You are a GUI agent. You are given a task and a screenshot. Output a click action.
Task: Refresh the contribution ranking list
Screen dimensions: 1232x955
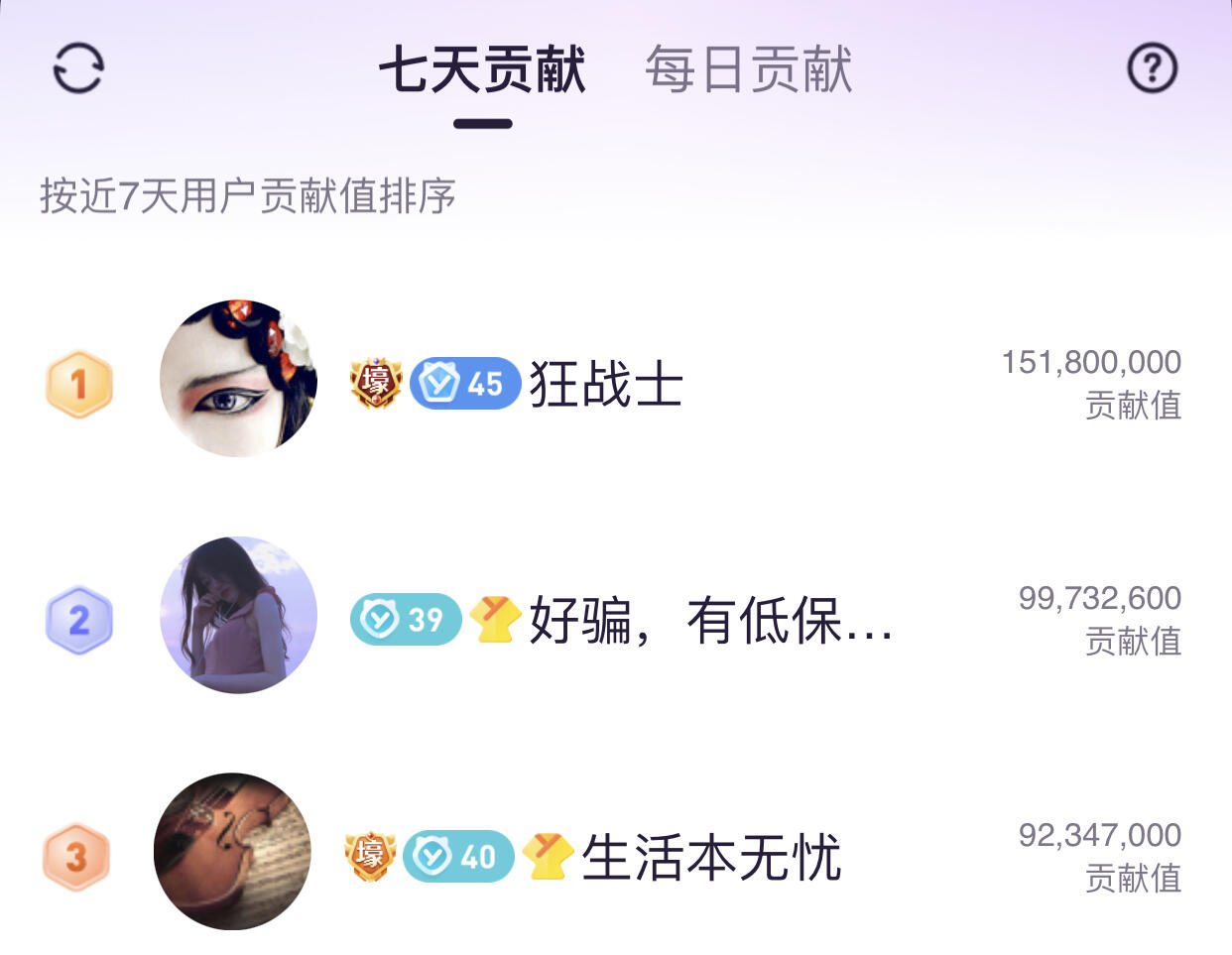[77, 68]
